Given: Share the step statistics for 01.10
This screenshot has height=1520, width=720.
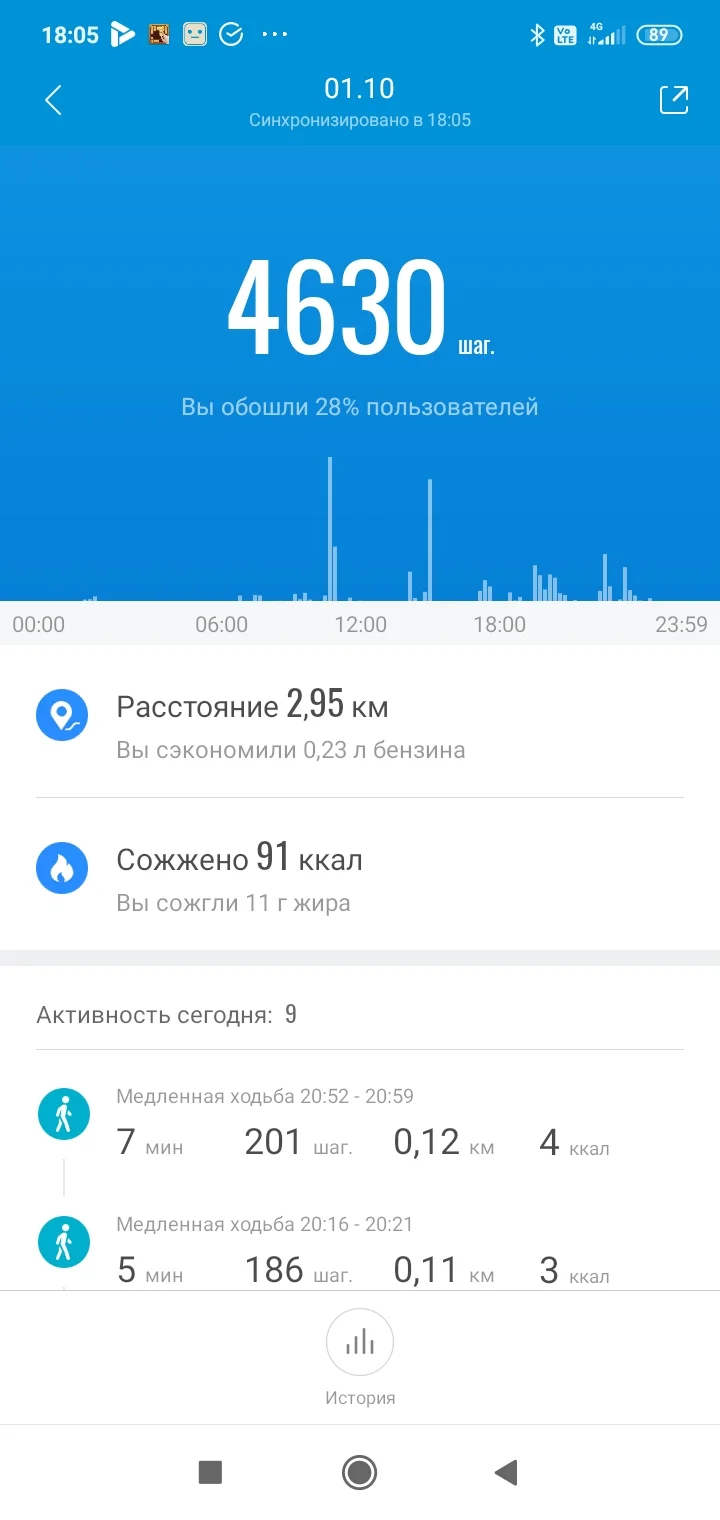Looking at the screenshot, I should click(x=674, y=100).
